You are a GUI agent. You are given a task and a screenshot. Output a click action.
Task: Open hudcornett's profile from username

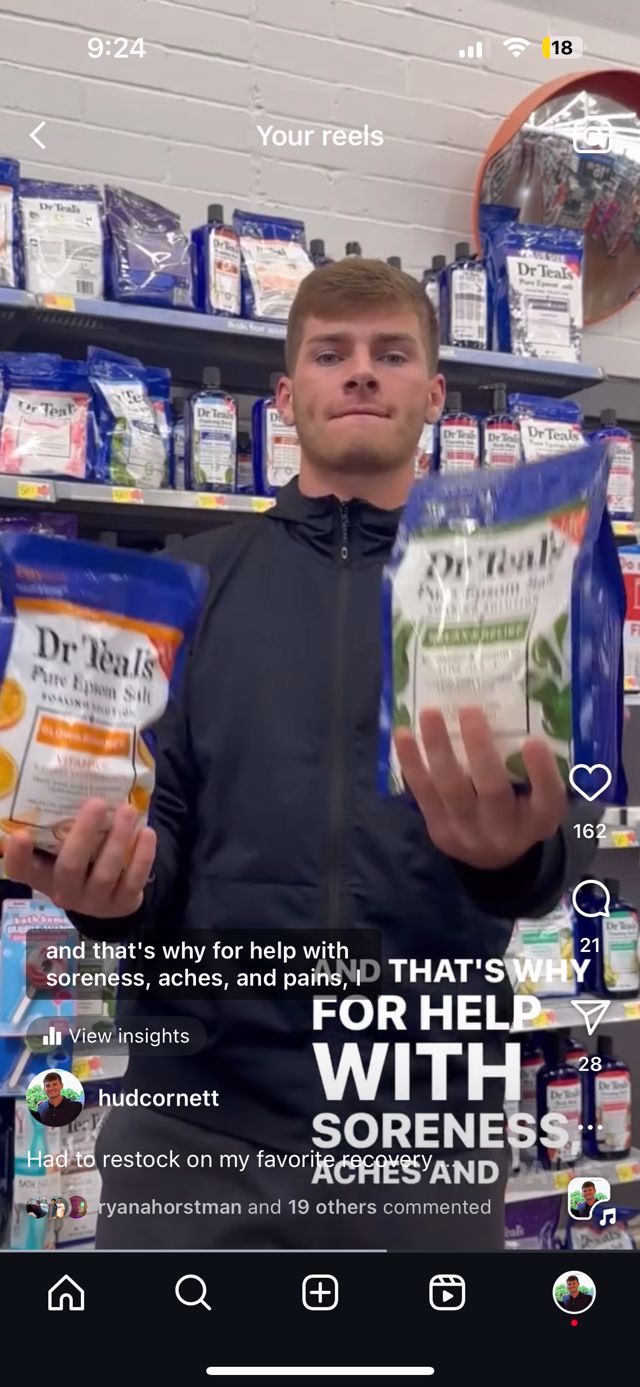(158, 1098)
